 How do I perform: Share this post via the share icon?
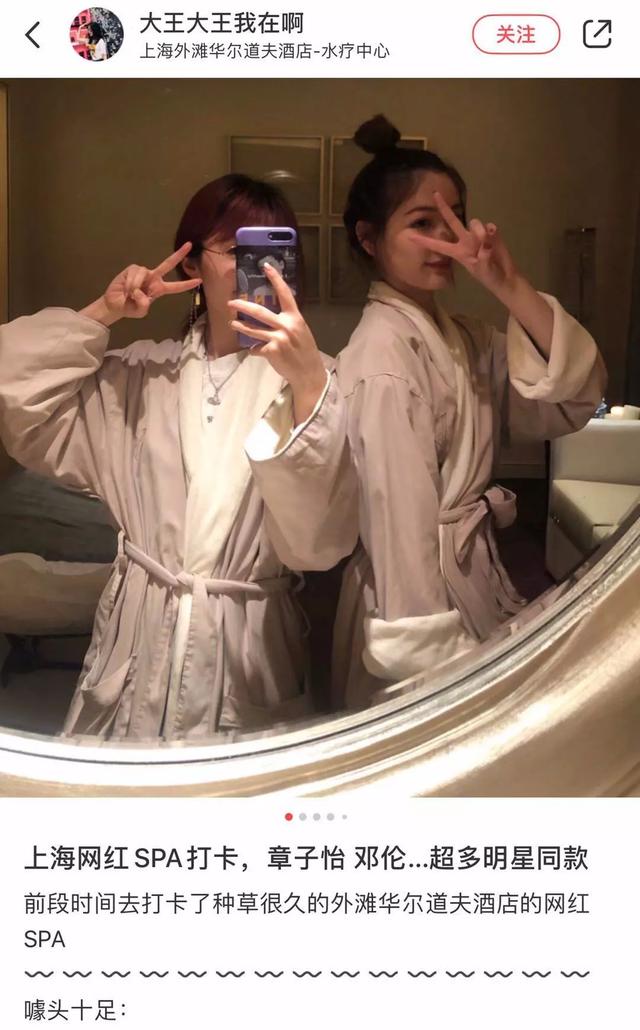pyautogui.click(x=597, y=35)
